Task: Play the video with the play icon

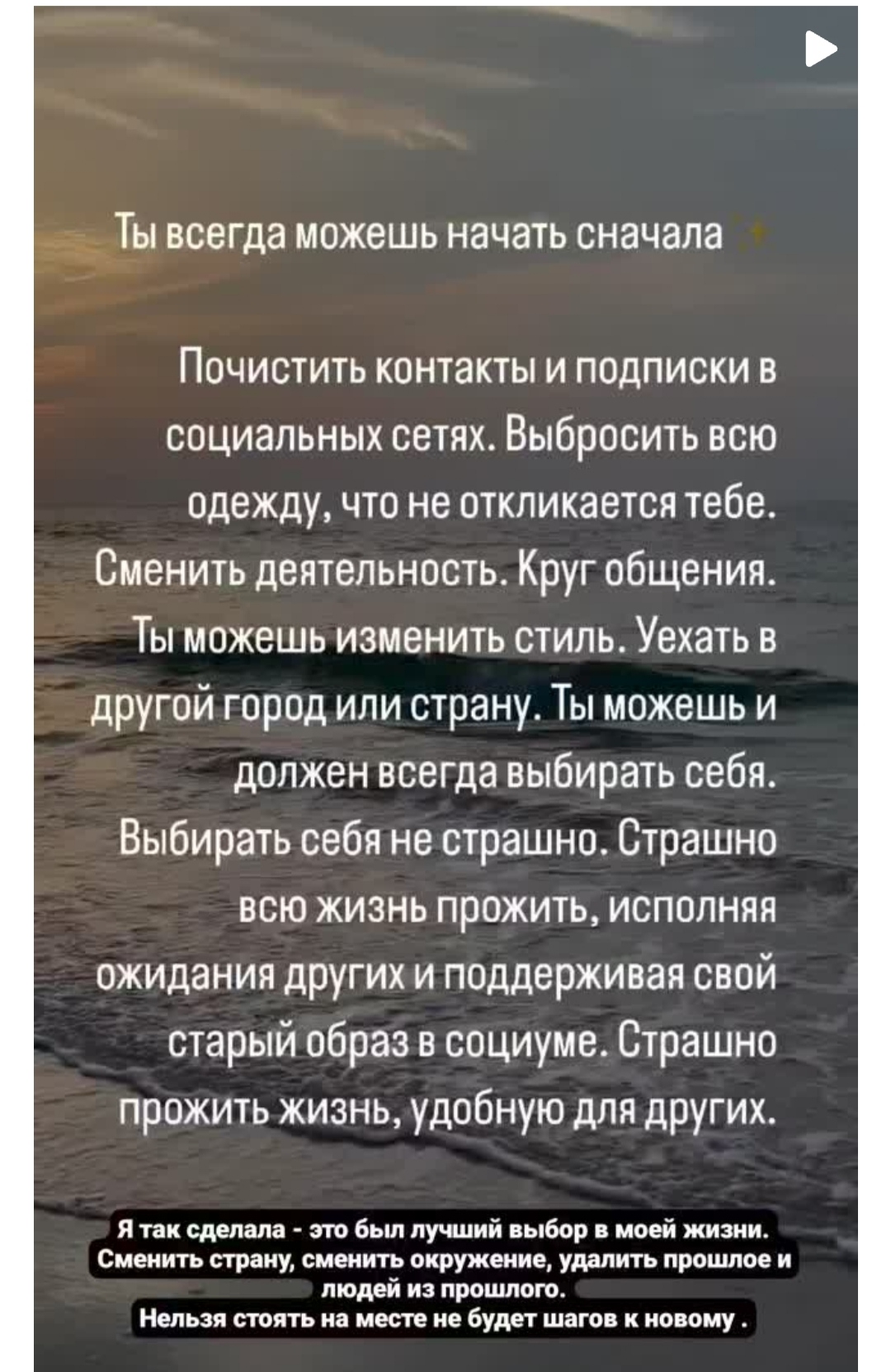Action: click(x=819, y=49)
